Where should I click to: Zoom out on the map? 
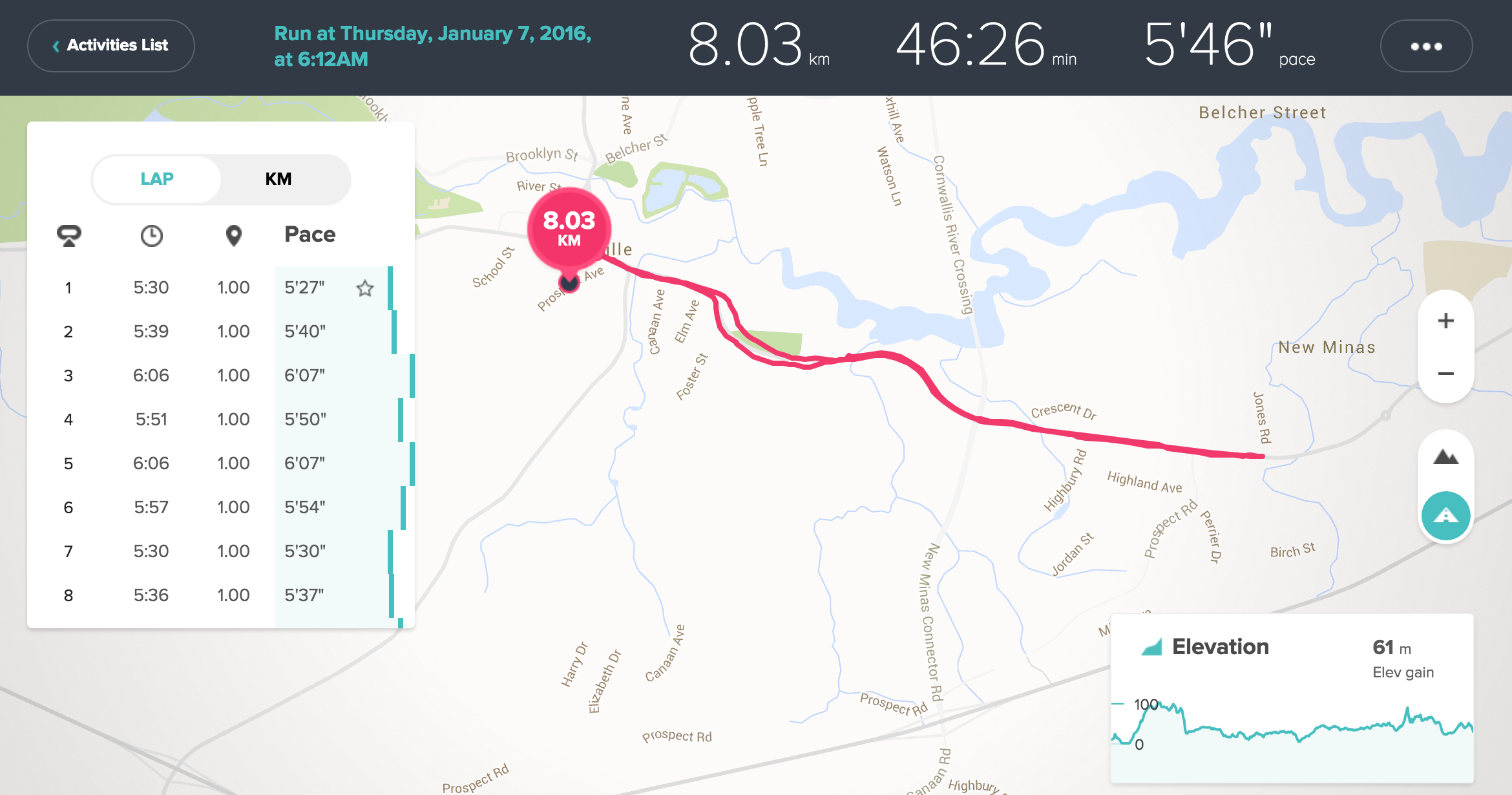coord(1445,374)
